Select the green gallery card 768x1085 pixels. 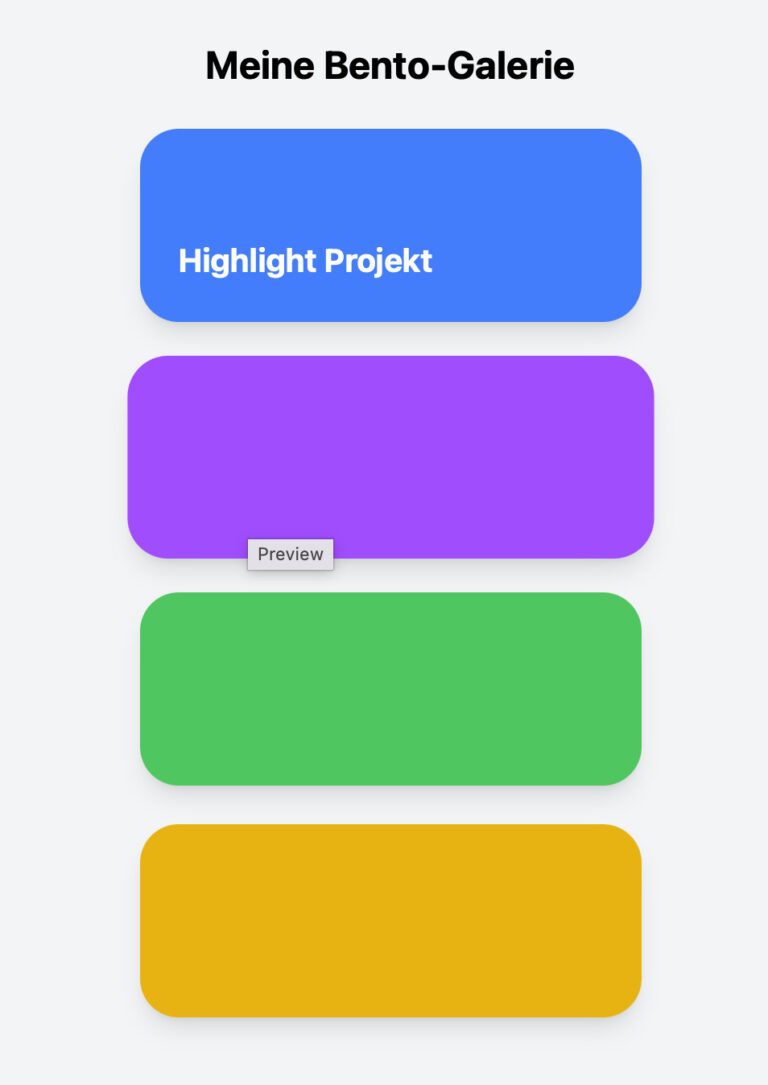click(x=390, y=688)
